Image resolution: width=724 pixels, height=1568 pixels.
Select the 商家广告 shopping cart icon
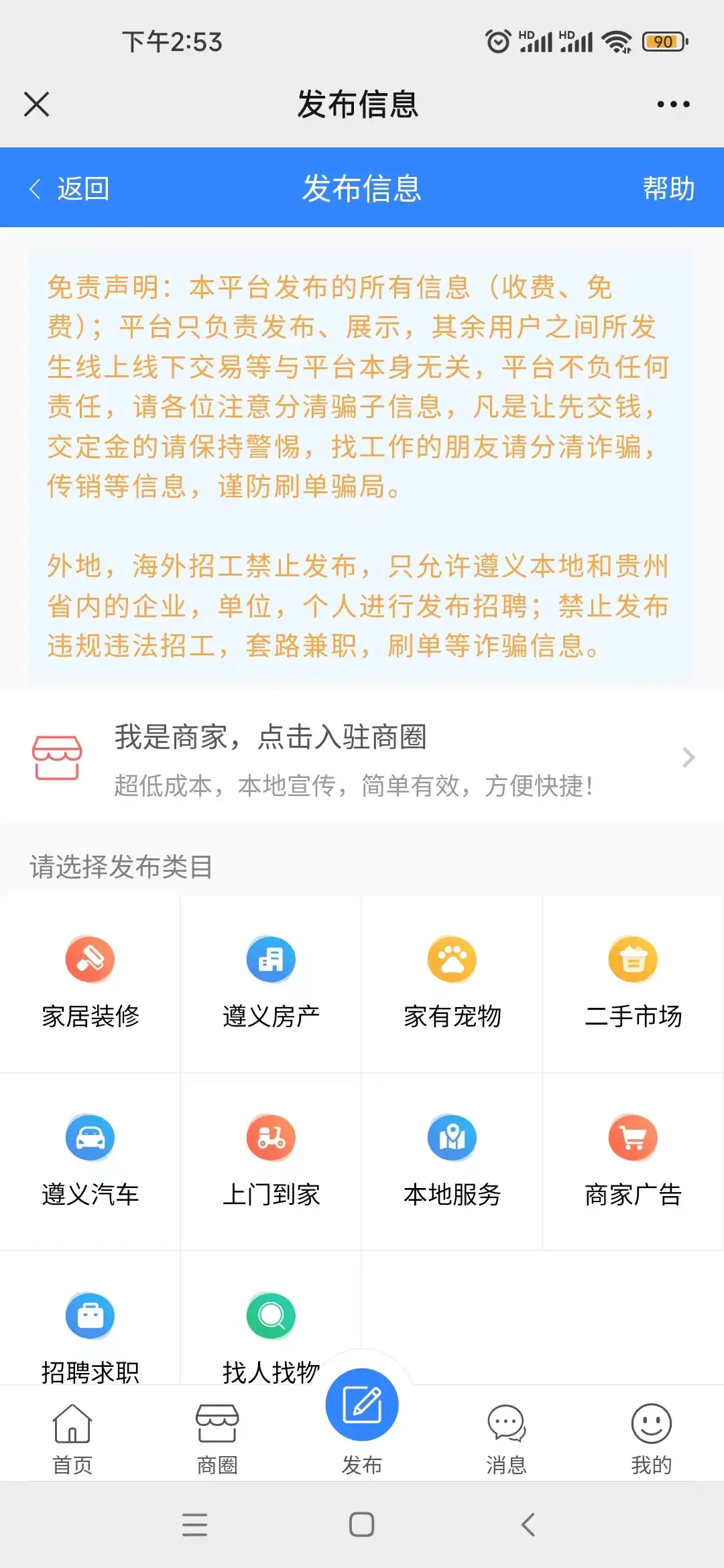[633, 1137]
